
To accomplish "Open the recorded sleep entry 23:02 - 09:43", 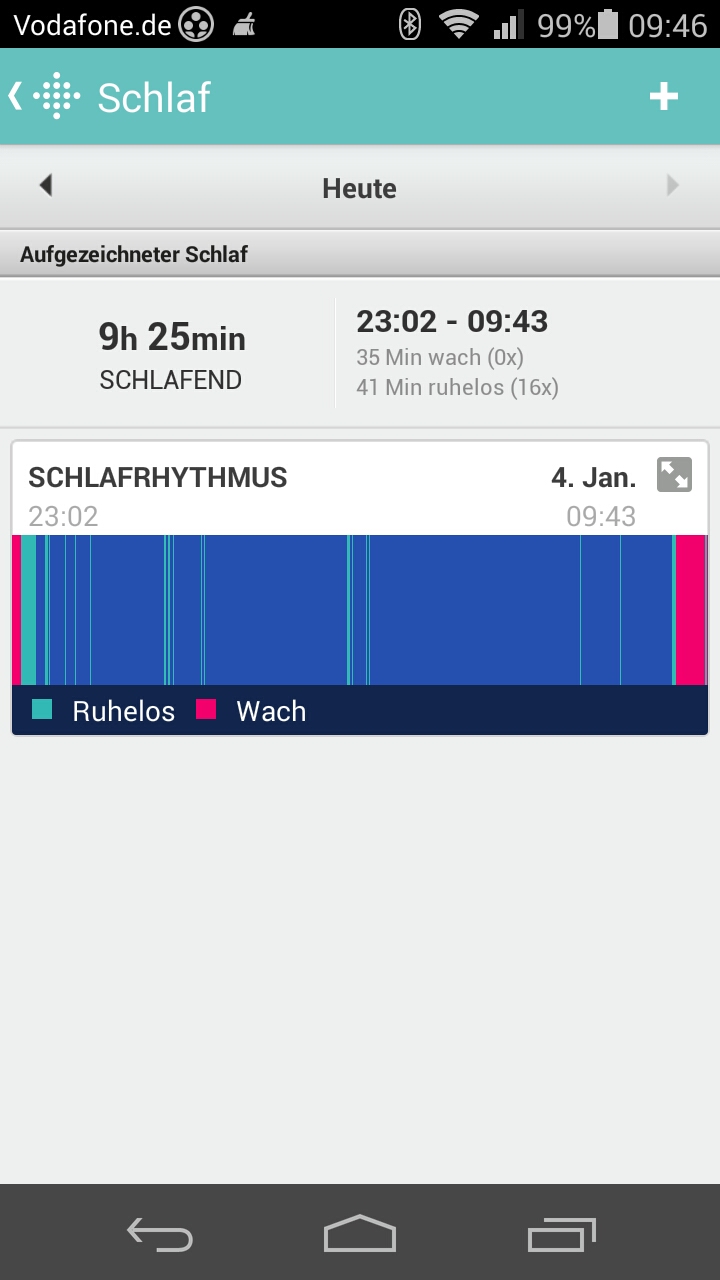I will tap(360, 353).
